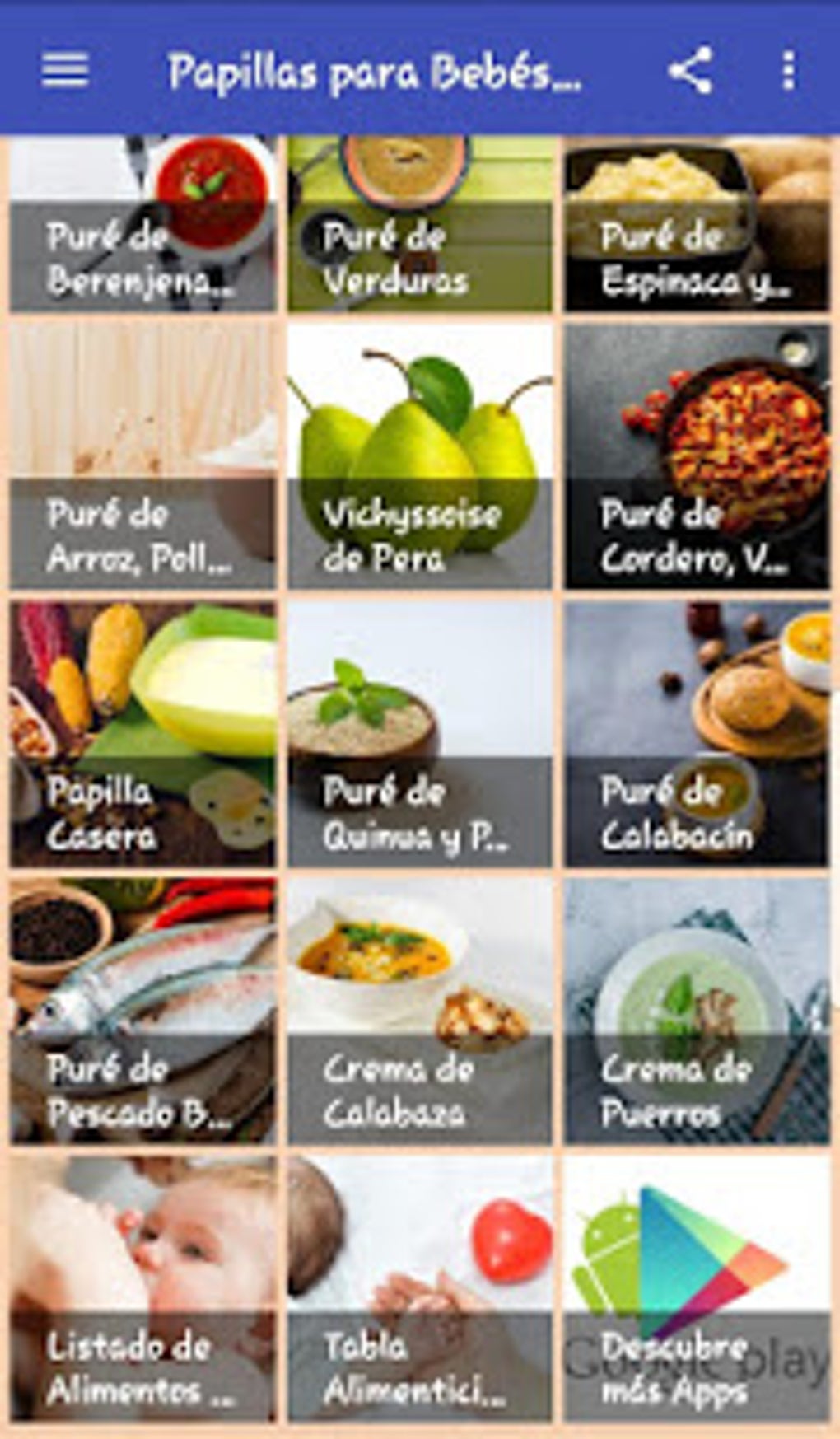The width and height of the screenshot is (840, 1439).
Task: Open the Puré de Arroz, Pollo recipe
Action: [142, 456]
